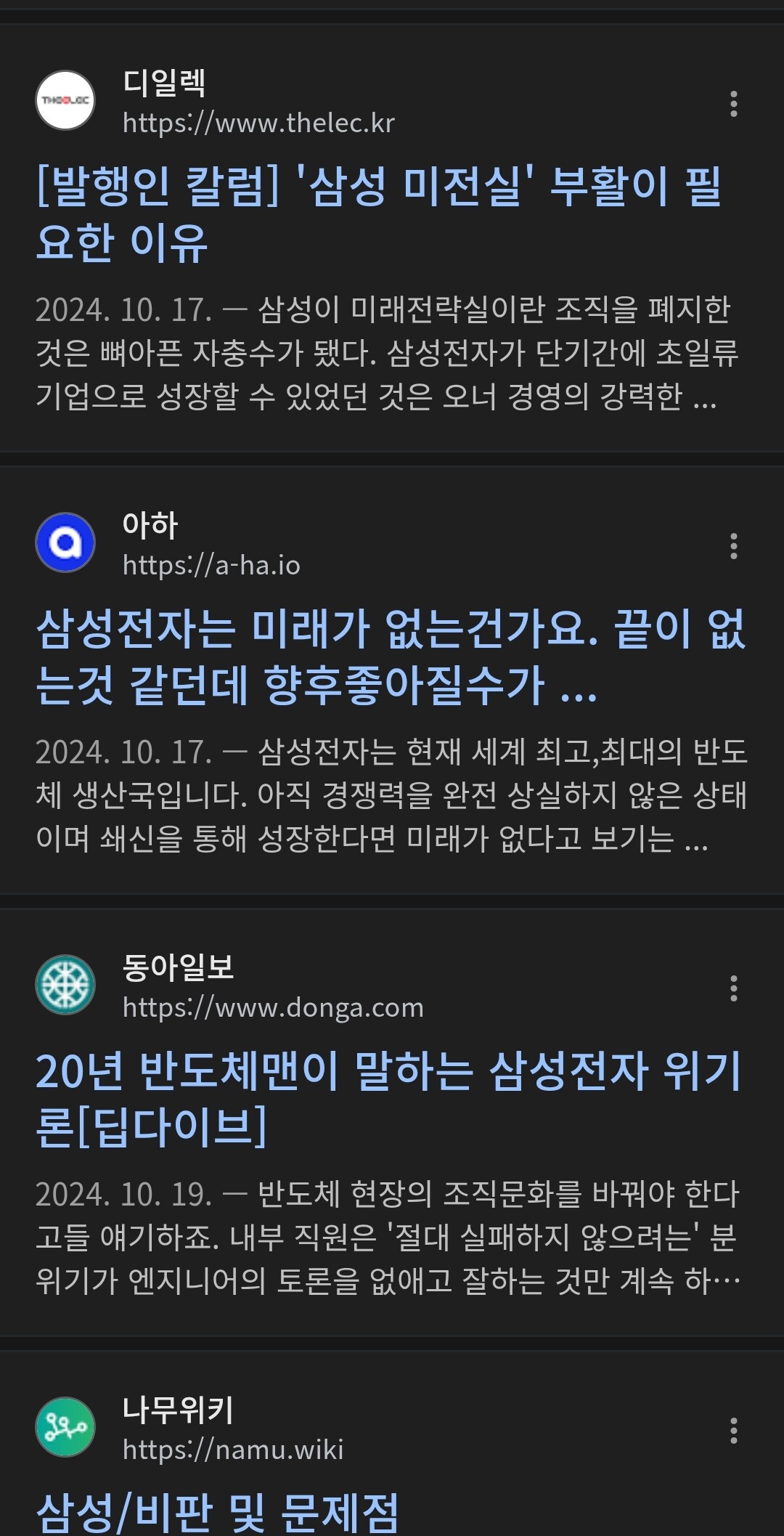Visit the namu.wiki site header
The image size is (784, 1536).
(x=190, y=1429)
